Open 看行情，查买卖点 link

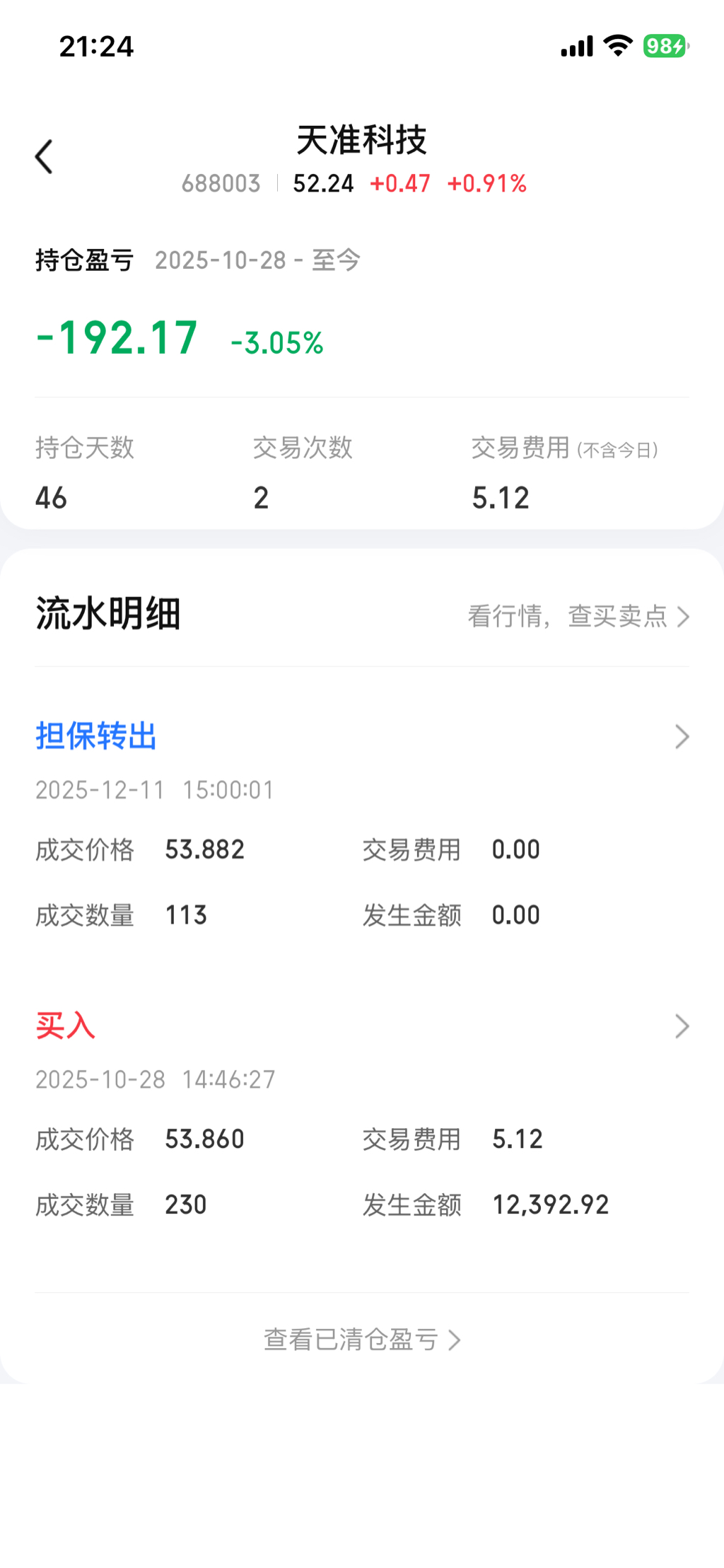[x=578, y=616]
